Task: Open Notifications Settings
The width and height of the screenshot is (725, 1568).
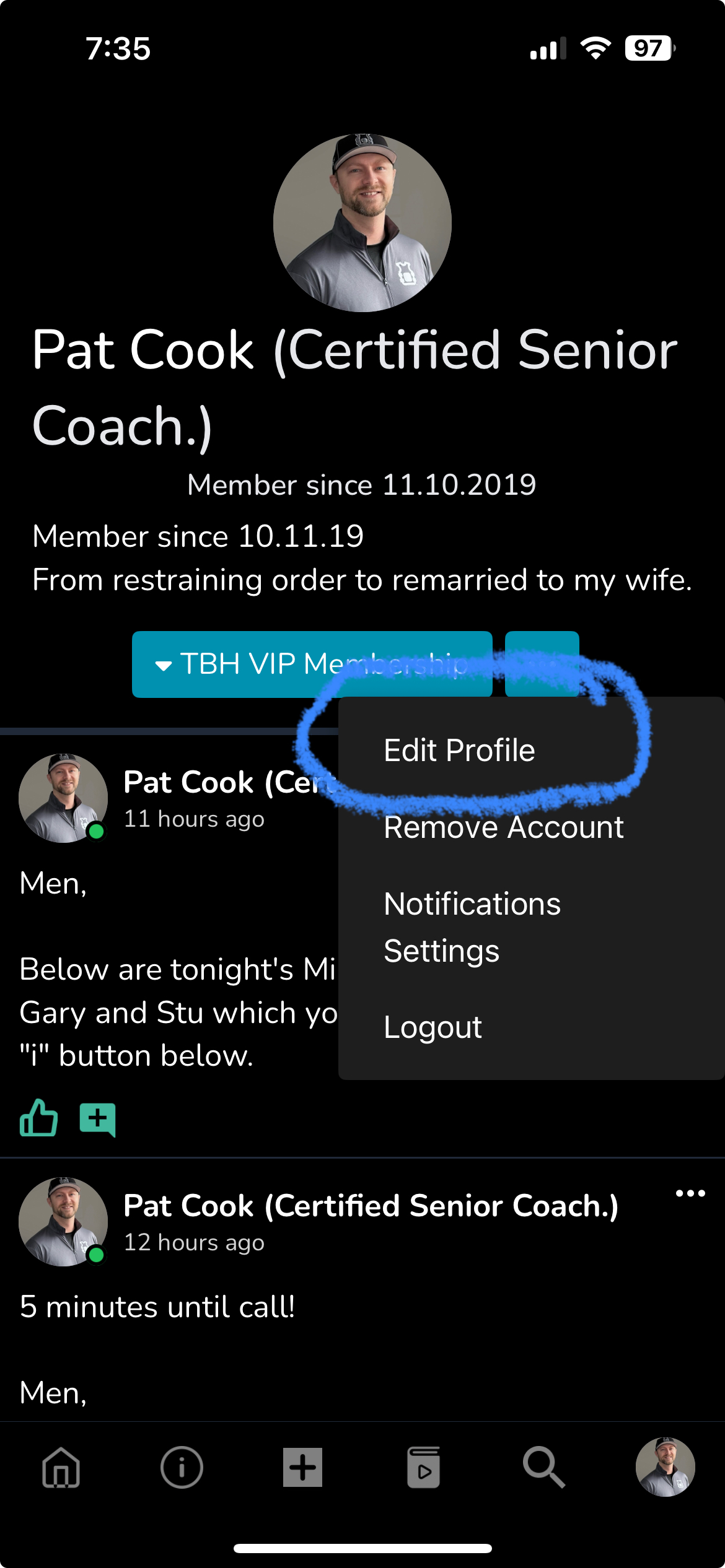Action: [472, 927]
